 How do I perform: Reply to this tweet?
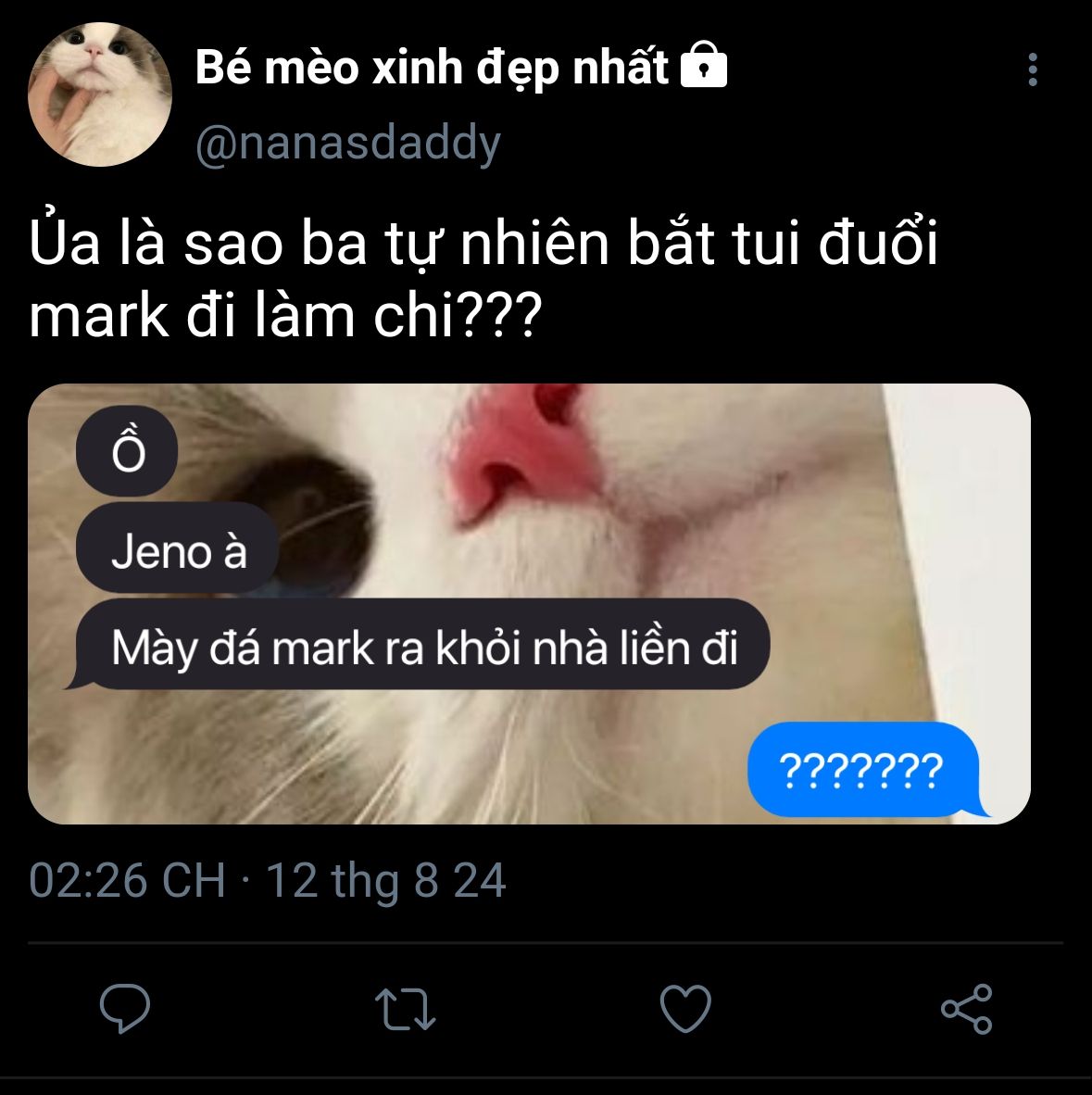pyautogui.click(x=125, y=1008)
